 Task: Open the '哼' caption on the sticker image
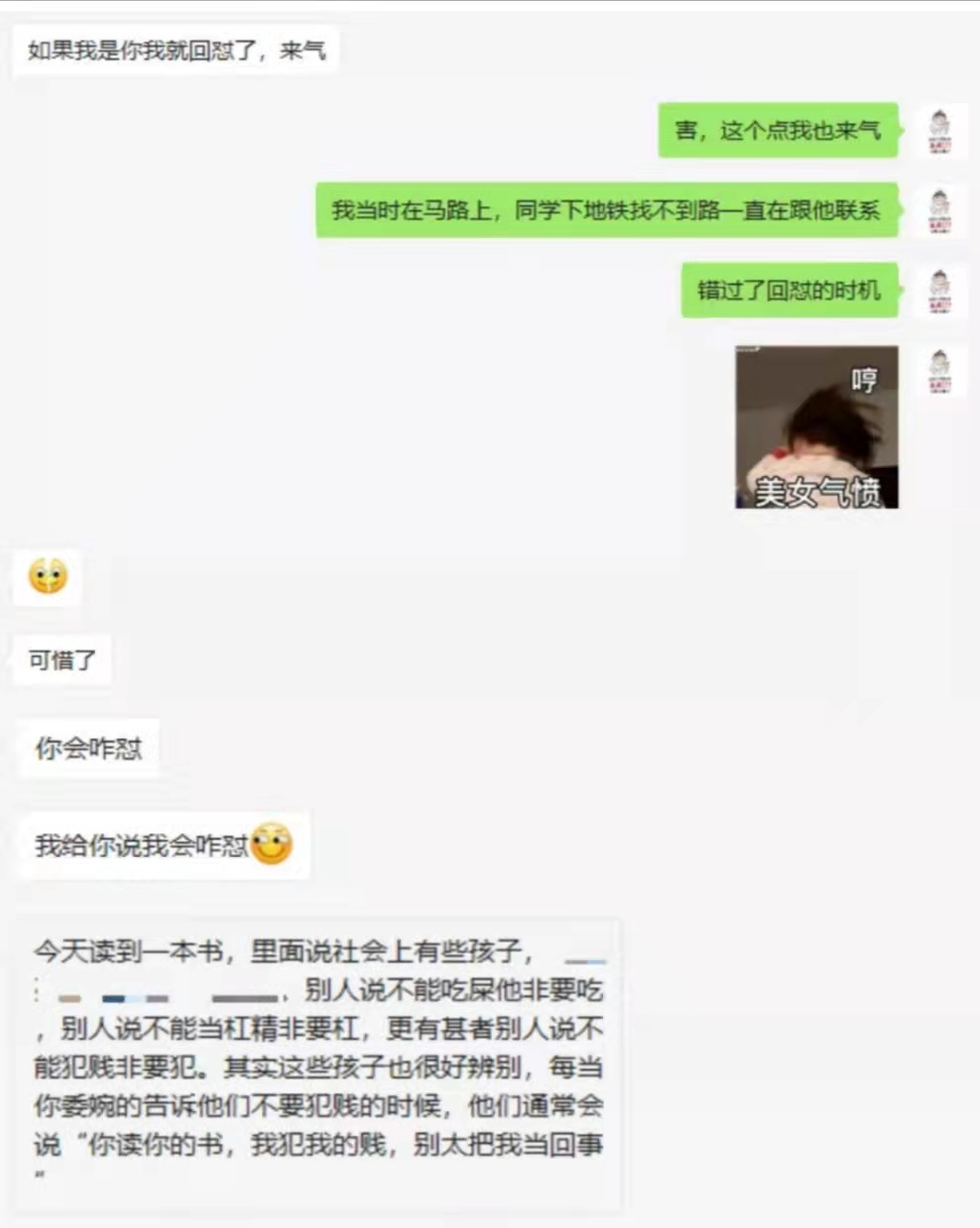[x=862, y=379]
